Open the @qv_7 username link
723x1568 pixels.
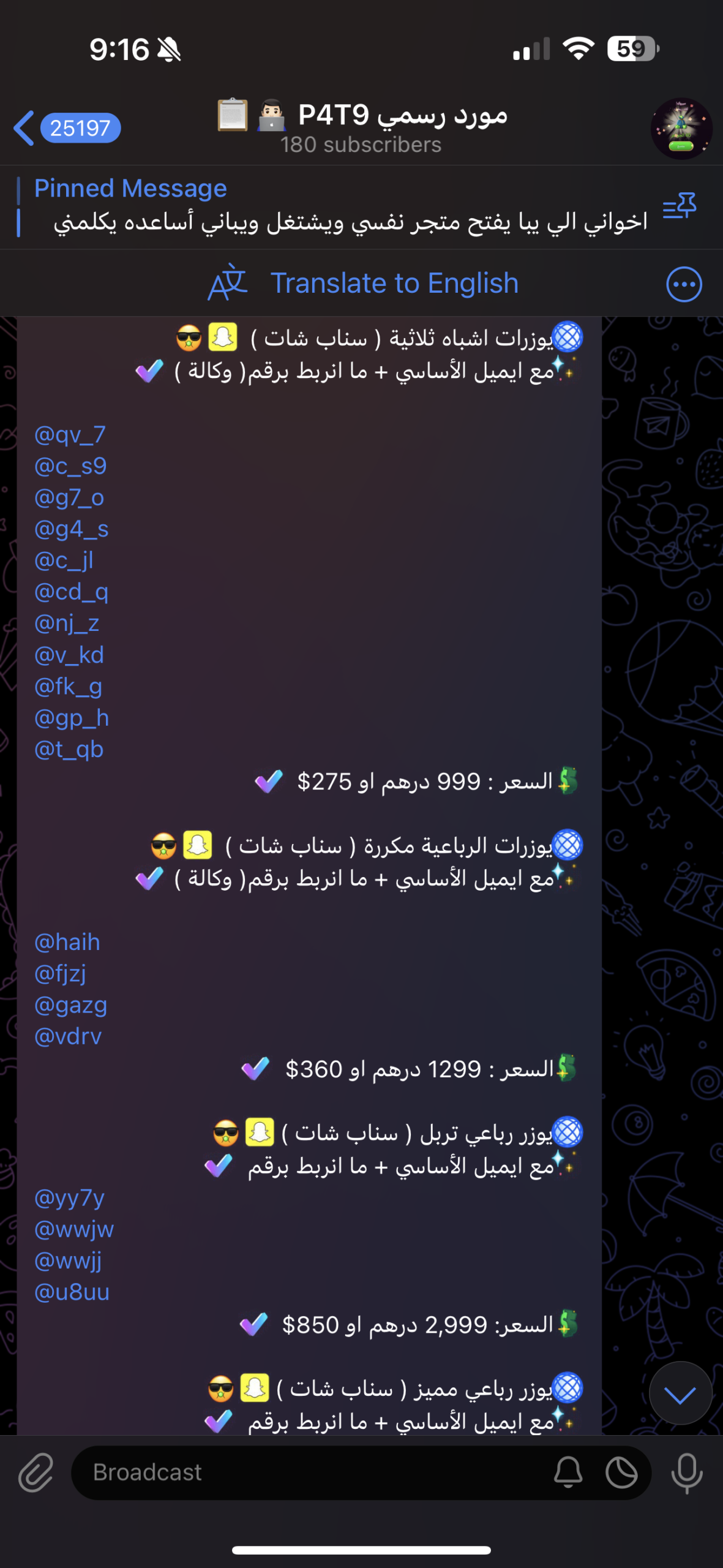click(70, 434)
